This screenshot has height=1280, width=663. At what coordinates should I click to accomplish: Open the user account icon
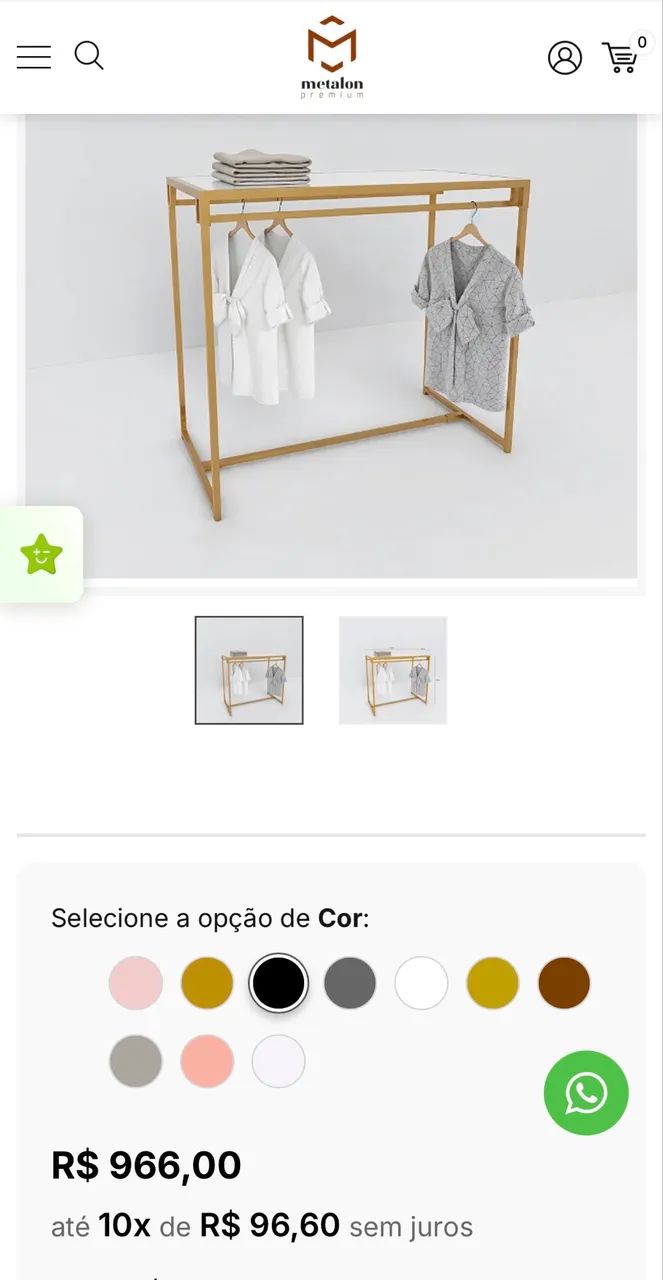click(565, 58)
